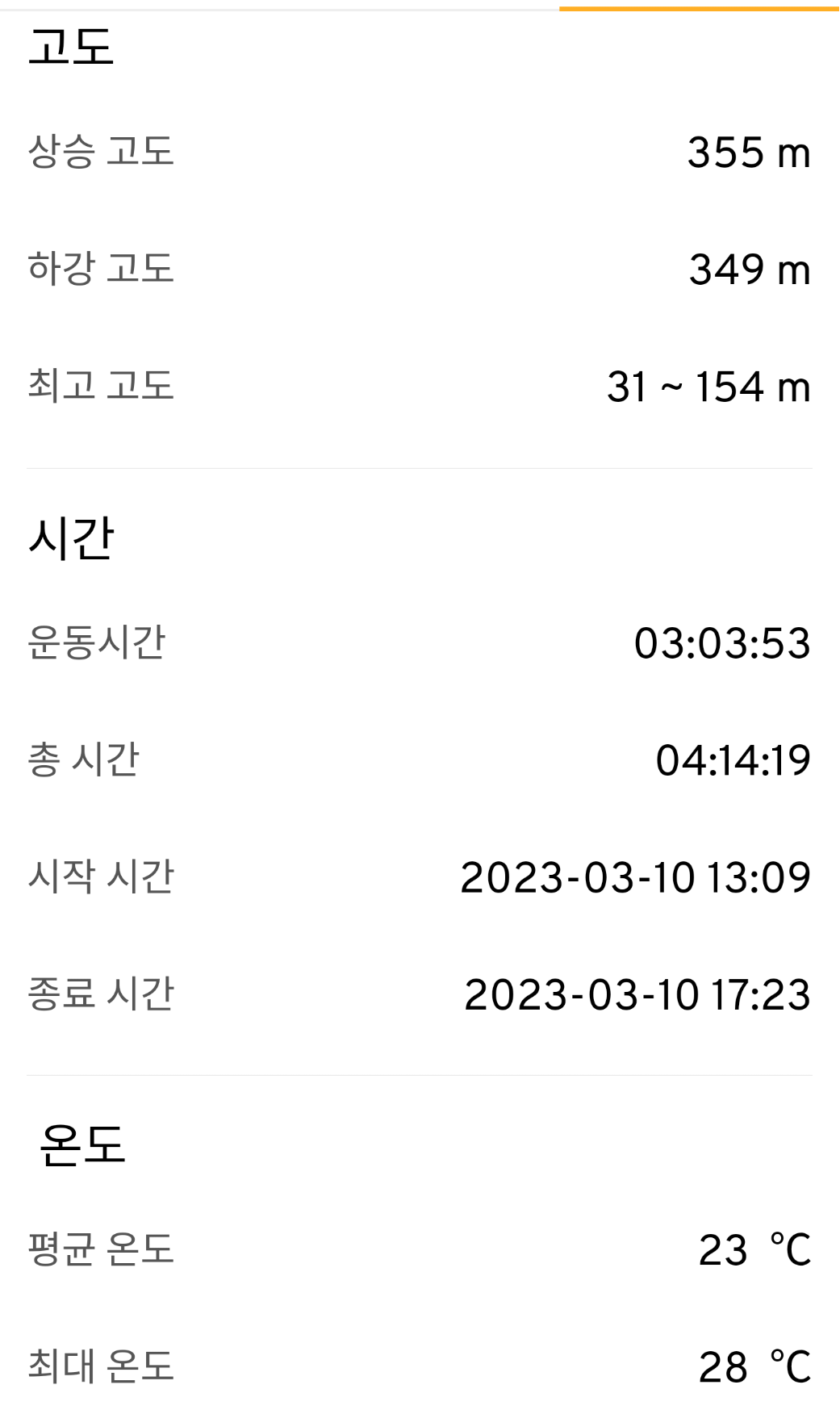Click the 운동시간 workout time label
The width and height of the screenshot is (840, 1410).
click(101, 638)
